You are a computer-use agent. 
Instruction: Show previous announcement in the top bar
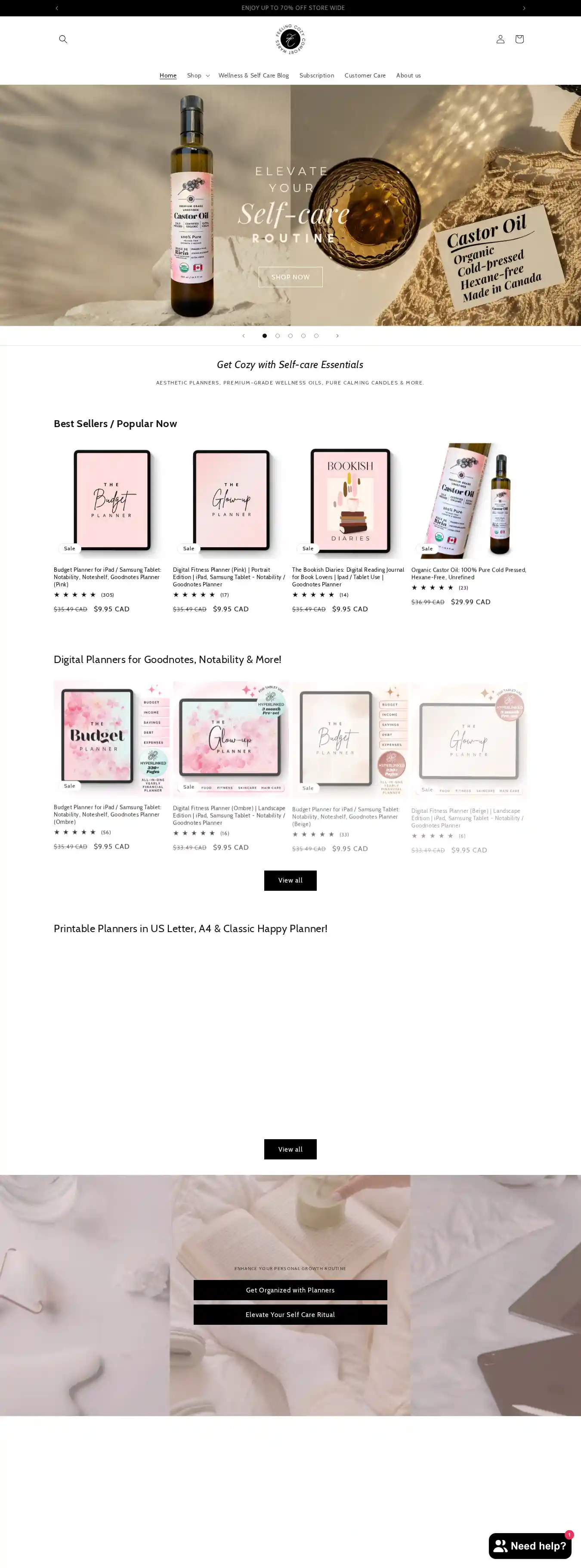56,8
